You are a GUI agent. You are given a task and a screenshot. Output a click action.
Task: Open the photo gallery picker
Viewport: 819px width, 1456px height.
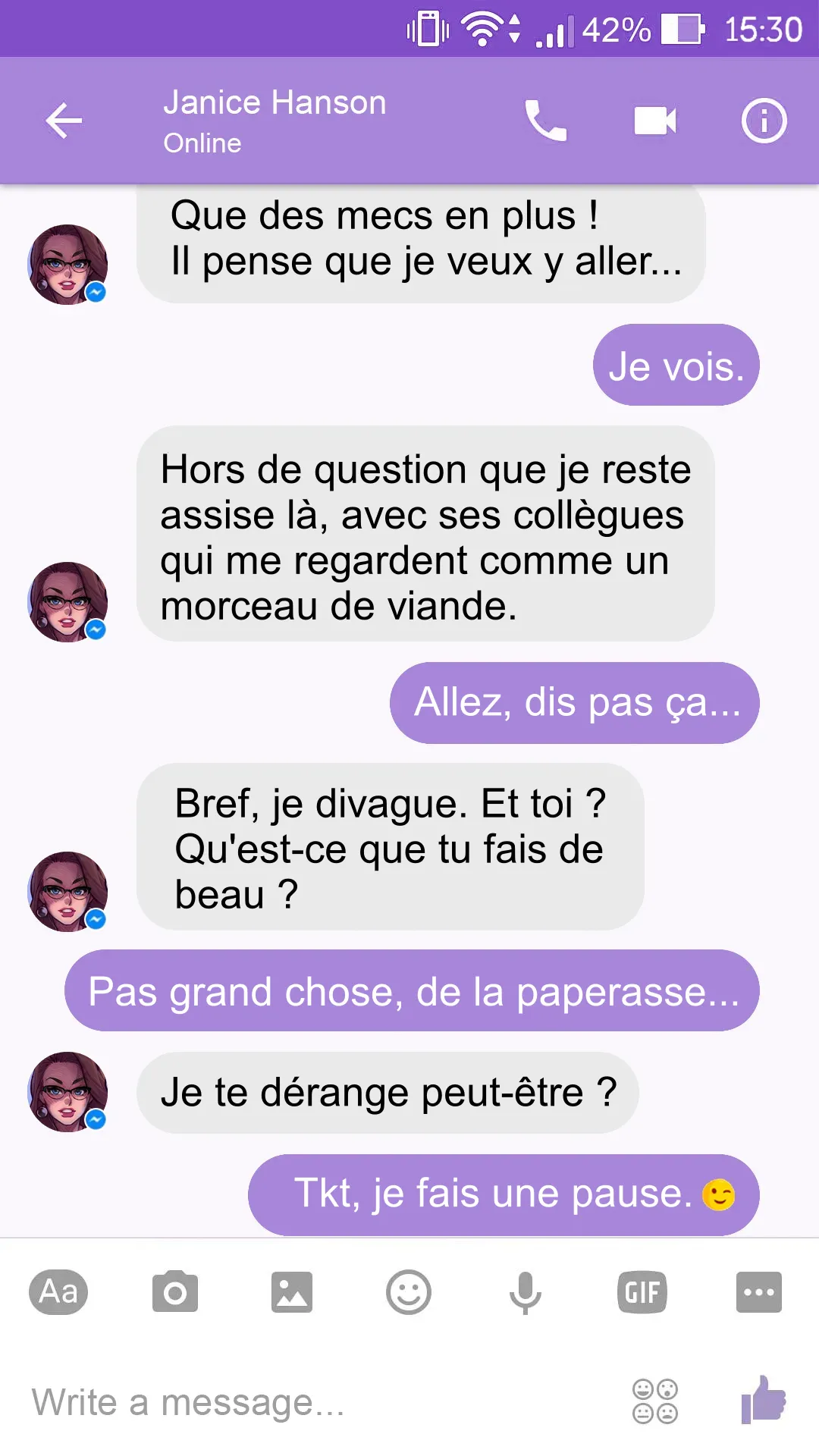292,1291
